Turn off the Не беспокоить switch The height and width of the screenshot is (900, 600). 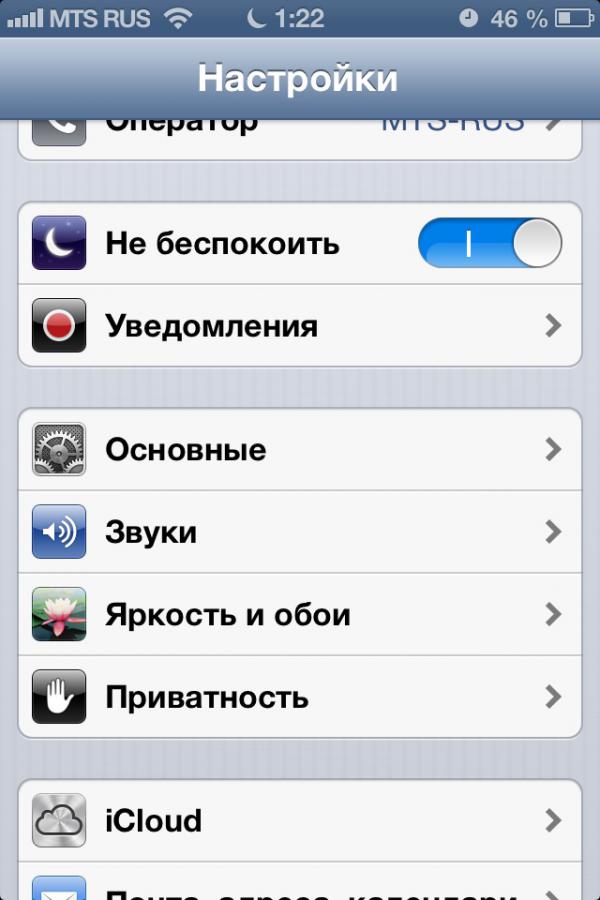click(x=489, y=244)
